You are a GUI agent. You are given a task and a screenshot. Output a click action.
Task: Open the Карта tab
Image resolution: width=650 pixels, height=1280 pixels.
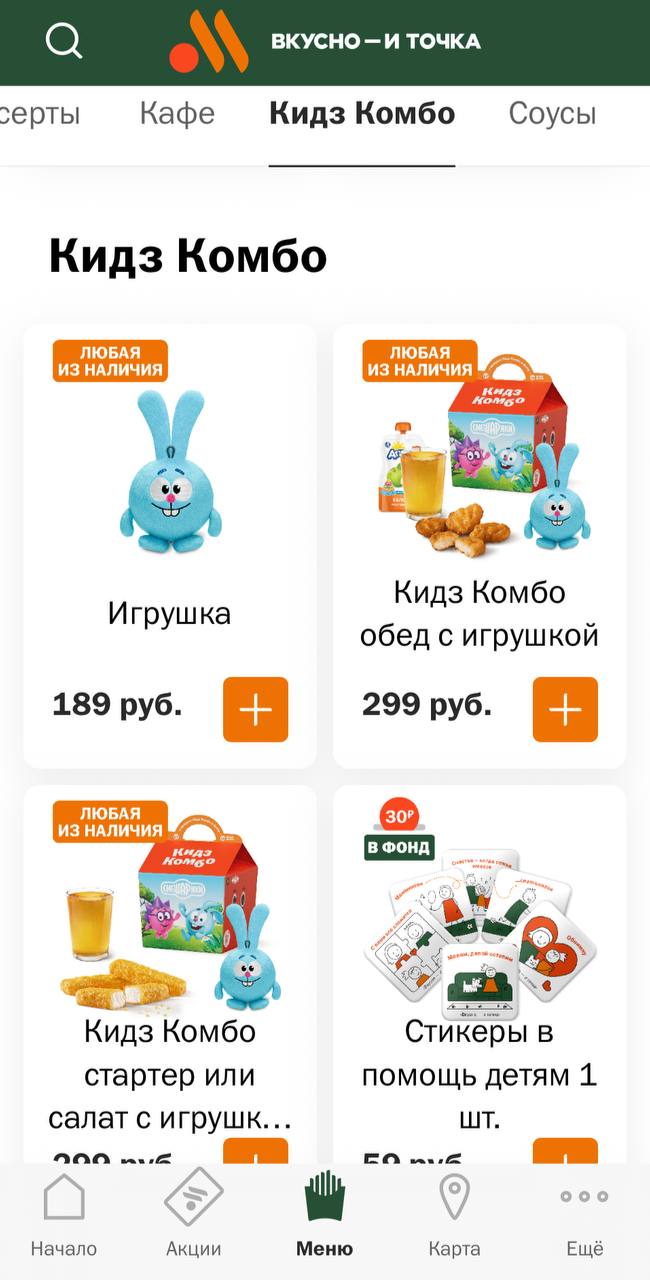coord(454,1215)
